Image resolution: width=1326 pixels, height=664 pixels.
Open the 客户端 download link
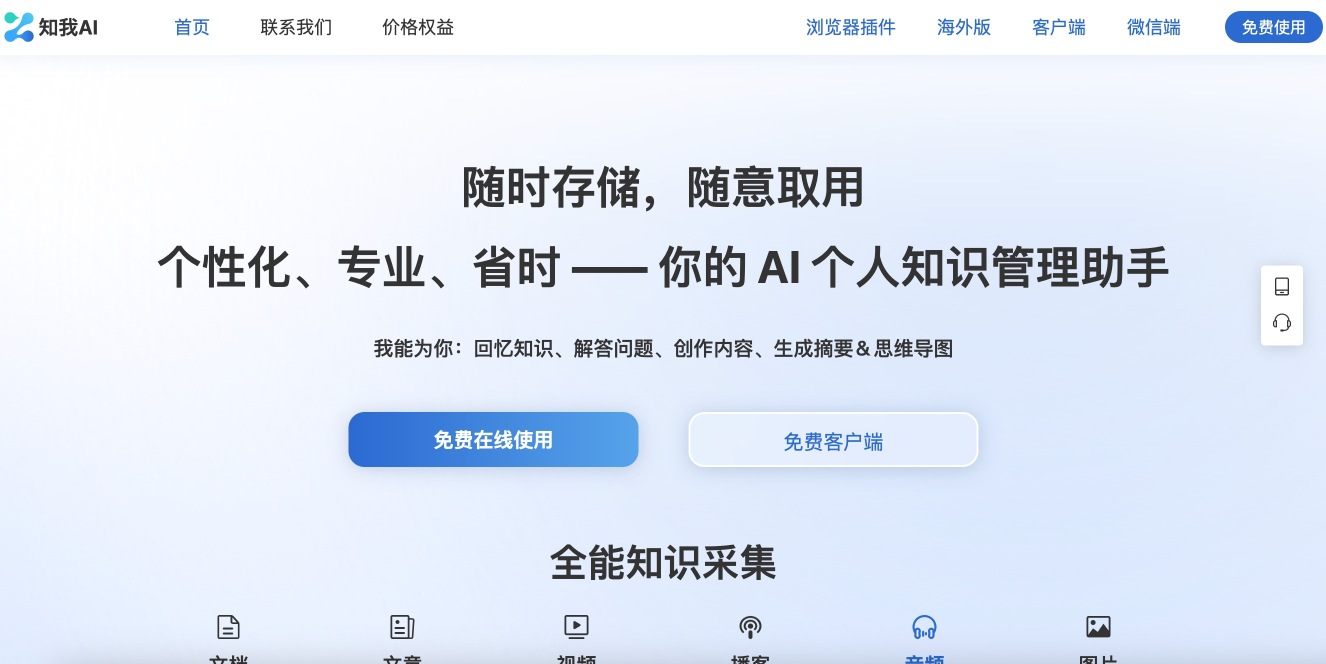point(1059,27)
